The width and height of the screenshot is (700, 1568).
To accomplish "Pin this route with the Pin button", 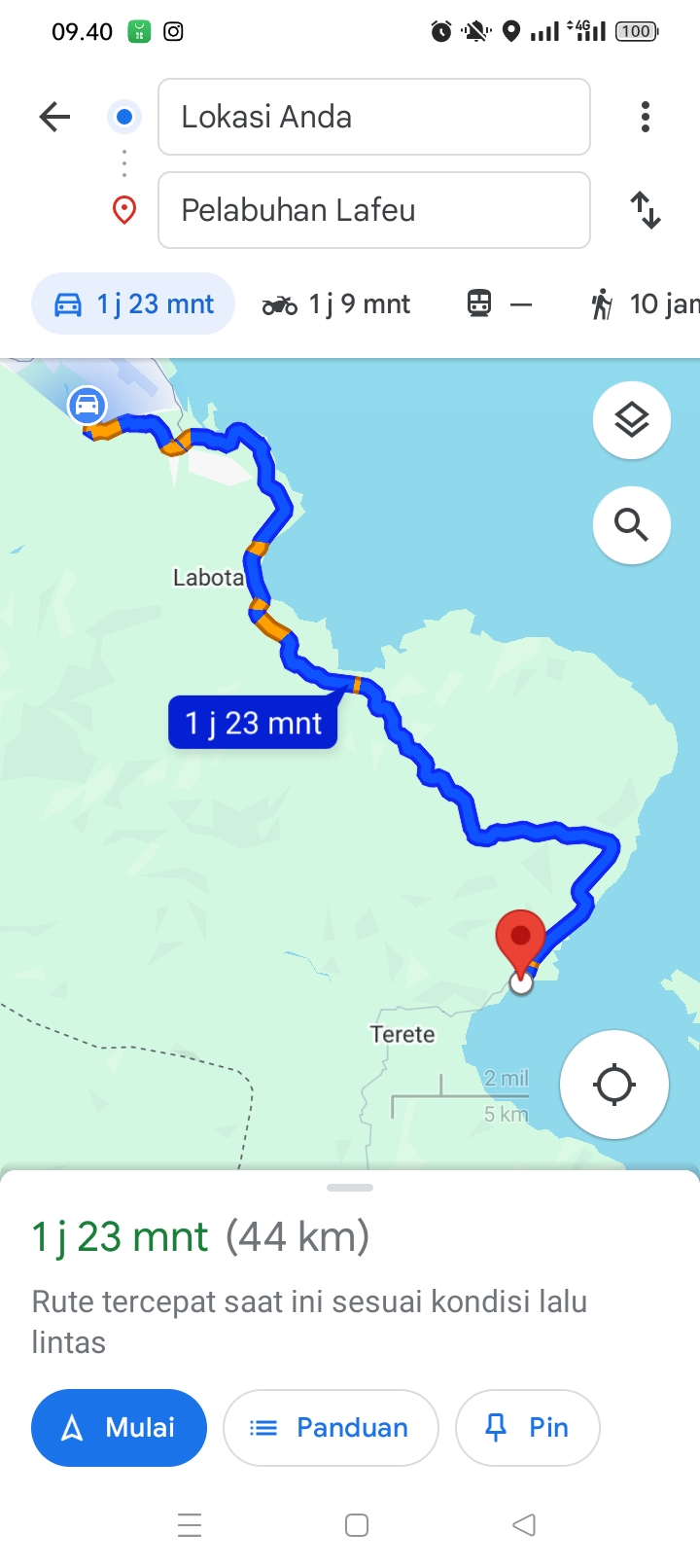I will 528,1427.
